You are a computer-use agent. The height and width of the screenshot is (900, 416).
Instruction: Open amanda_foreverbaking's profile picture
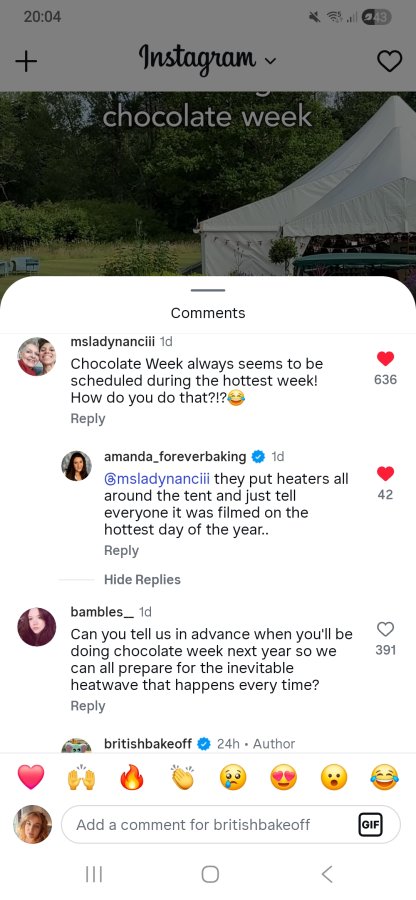[x=76, y=465]
